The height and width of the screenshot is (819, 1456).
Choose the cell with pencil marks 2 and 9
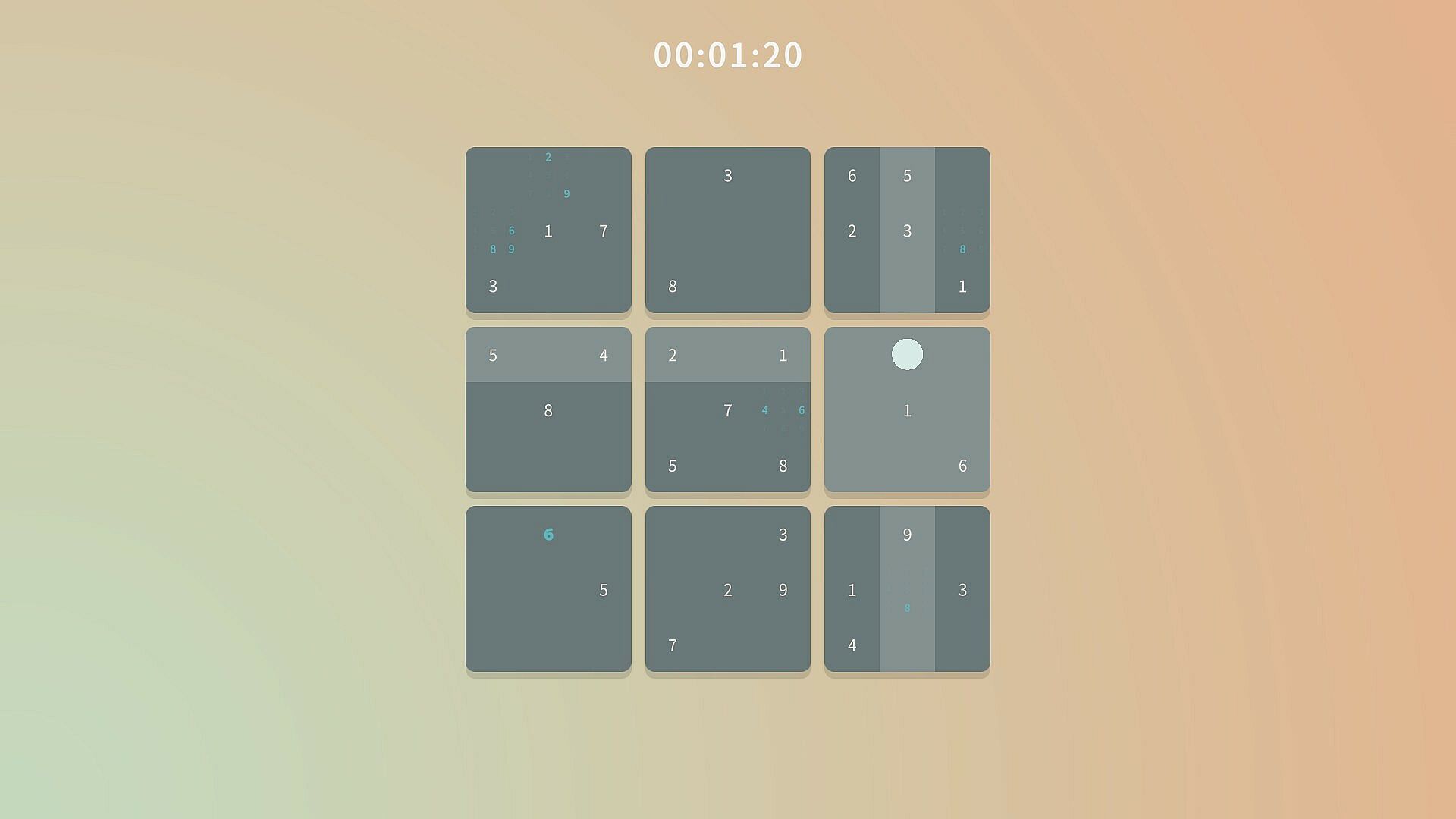[548, 175]
